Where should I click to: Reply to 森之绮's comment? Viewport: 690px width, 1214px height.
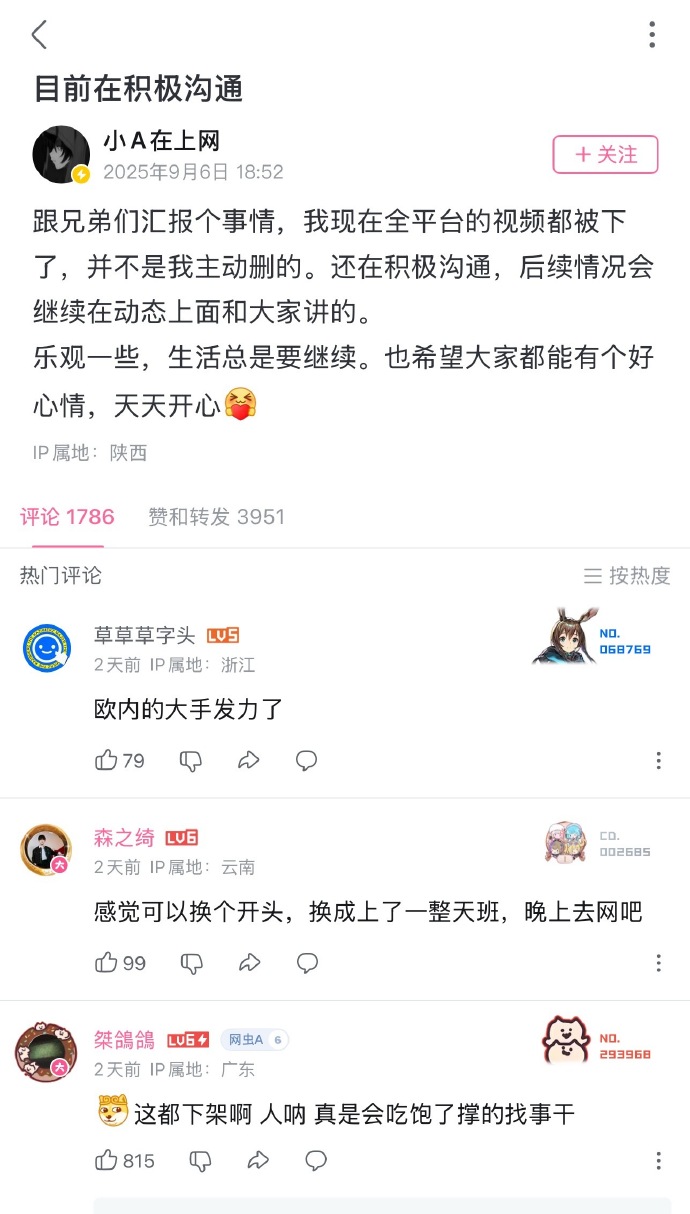point(307,963)
